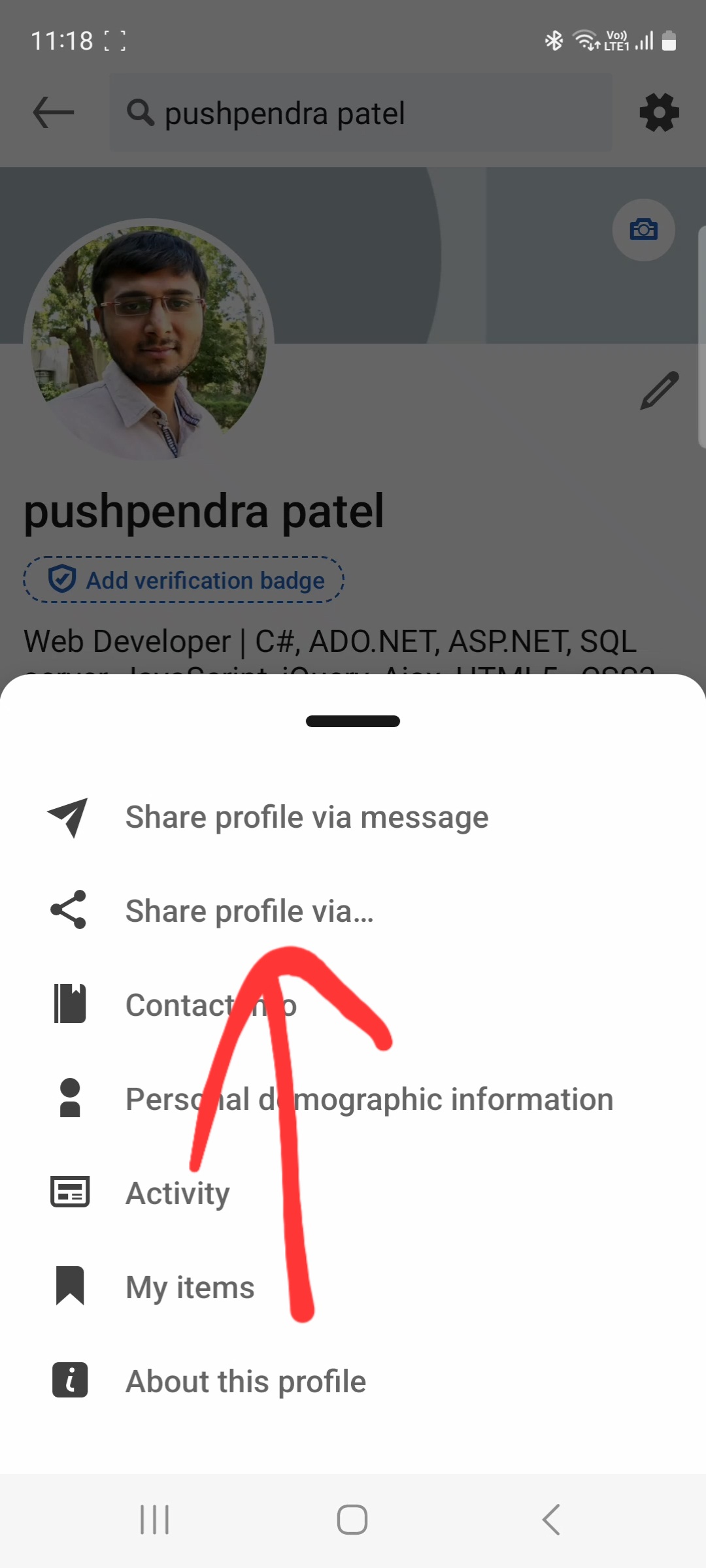
Task: Go to the home screen
Action: tap(352, 1520)
